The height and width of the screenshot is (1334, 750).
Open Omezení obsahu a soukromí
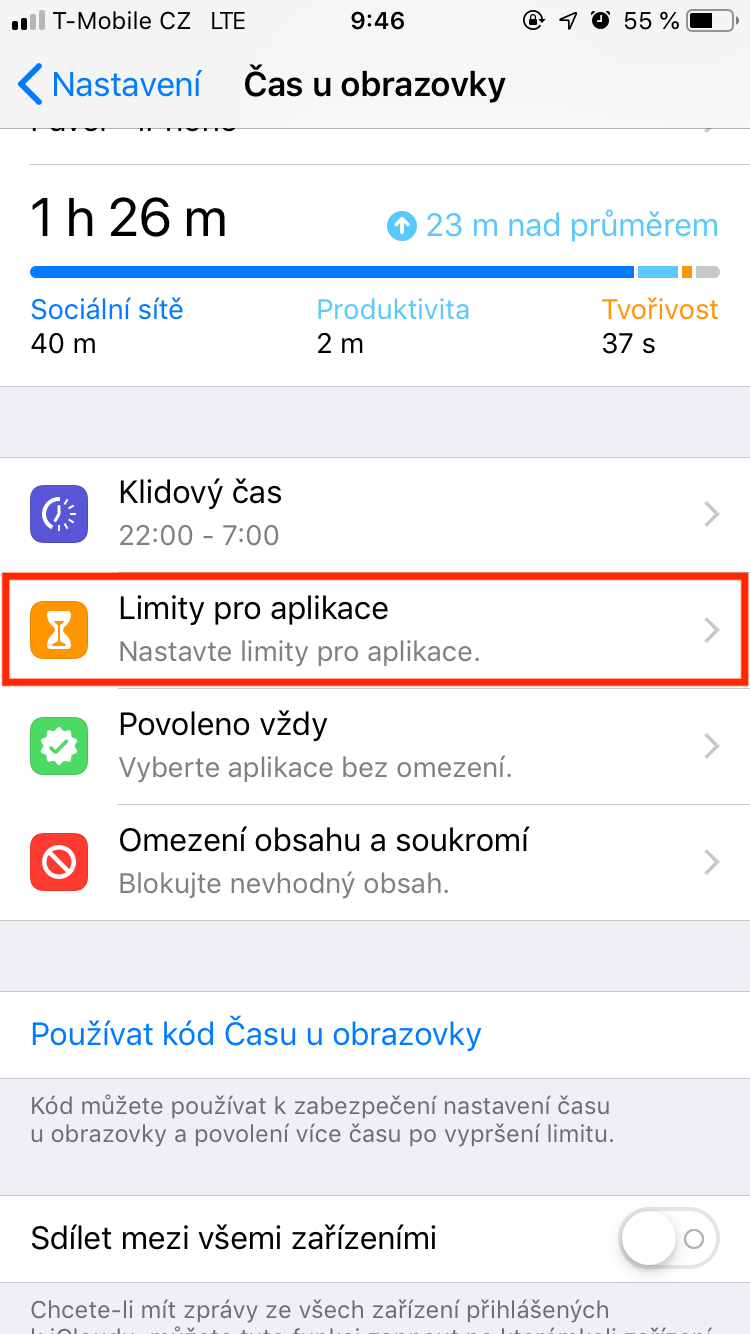point(375,862)
